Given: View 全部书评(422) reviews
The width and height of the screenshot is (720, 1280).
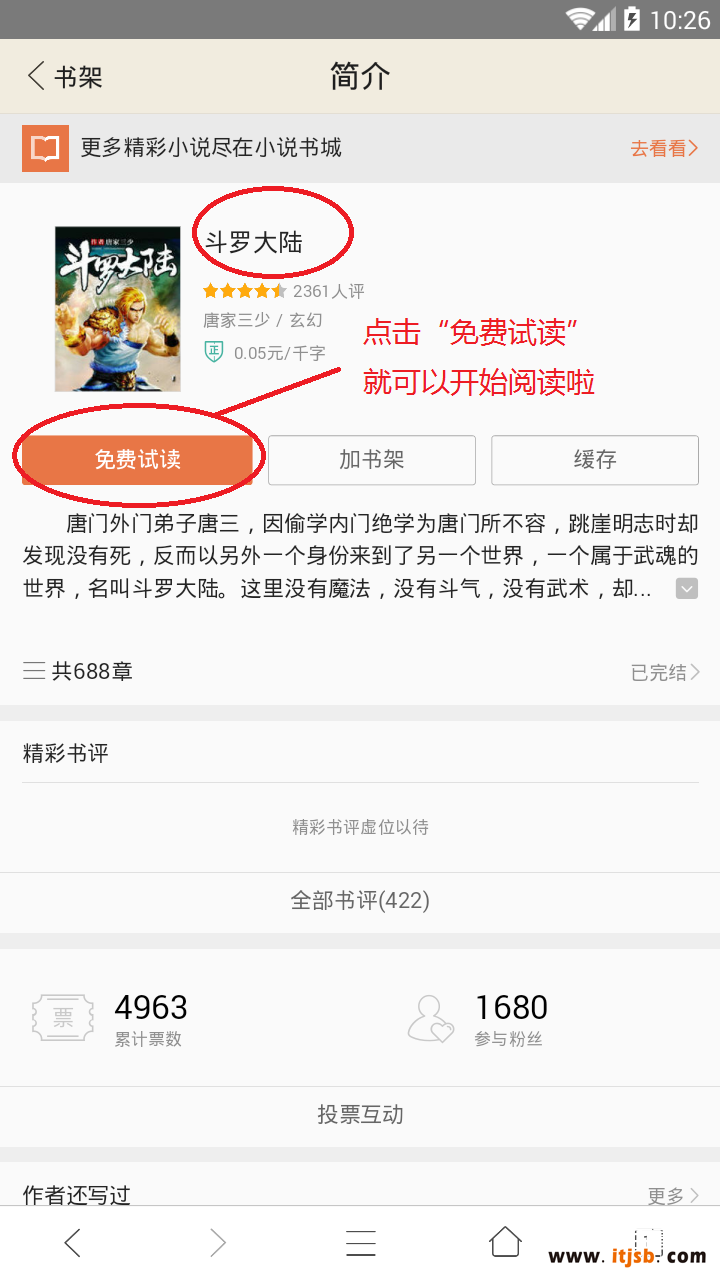Looking at the screenshot, I should (360, 901).
